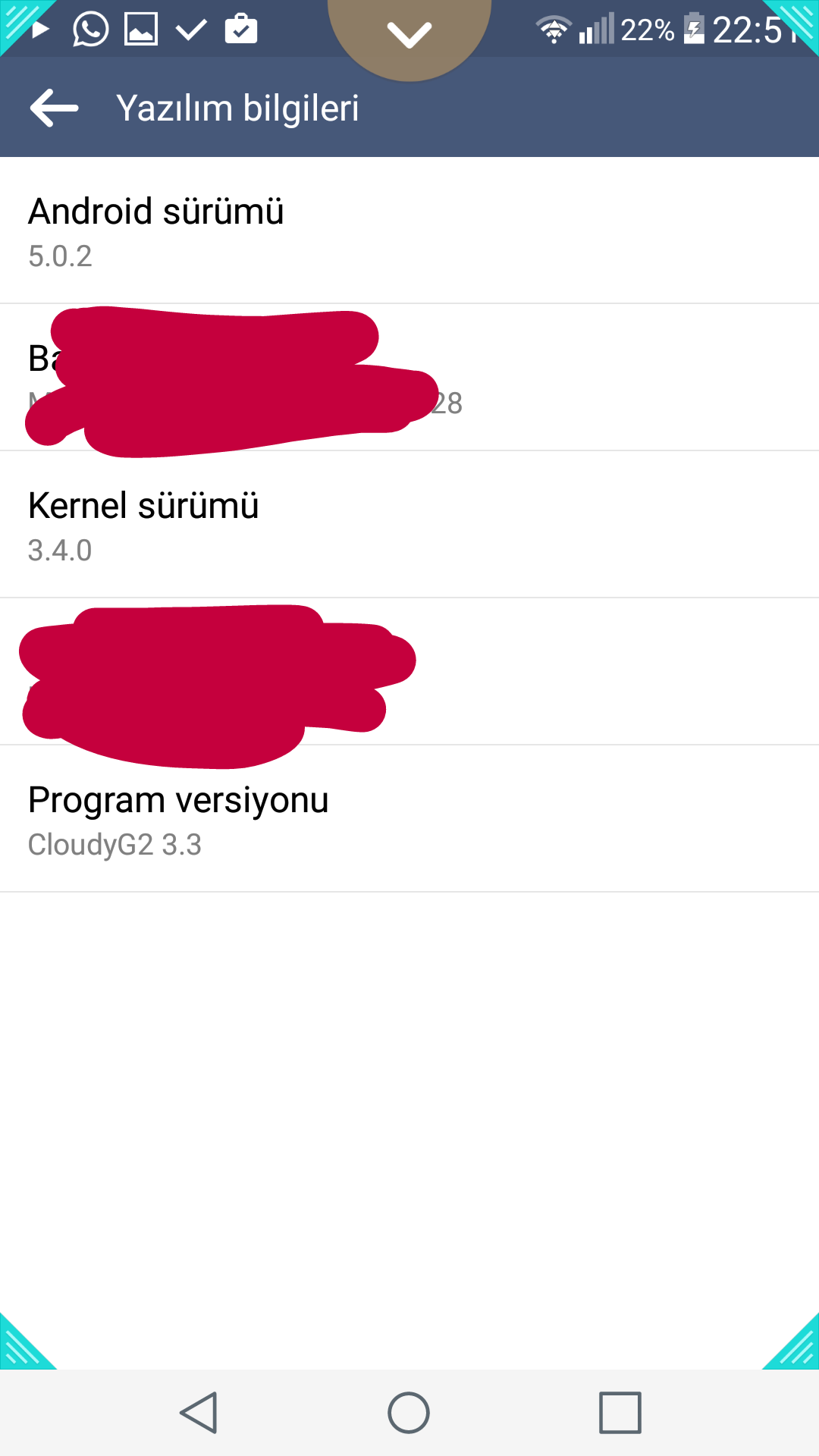
Task: Expand the top drop-down arrow handle
Action: [x=409, y=33]
